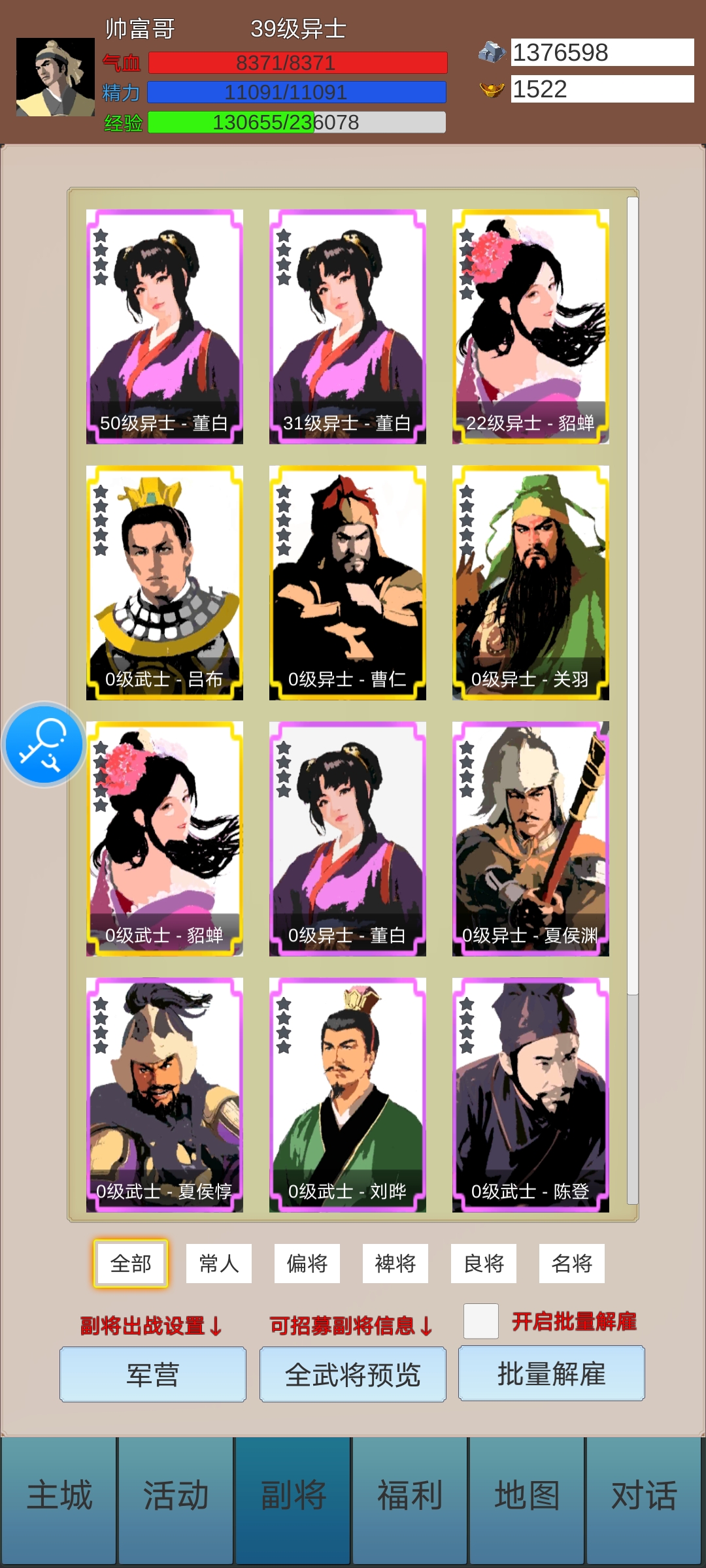Tap the 批量解雇 button
The width and height of the screenshot is (706, 1568).
click(551, 1373)
